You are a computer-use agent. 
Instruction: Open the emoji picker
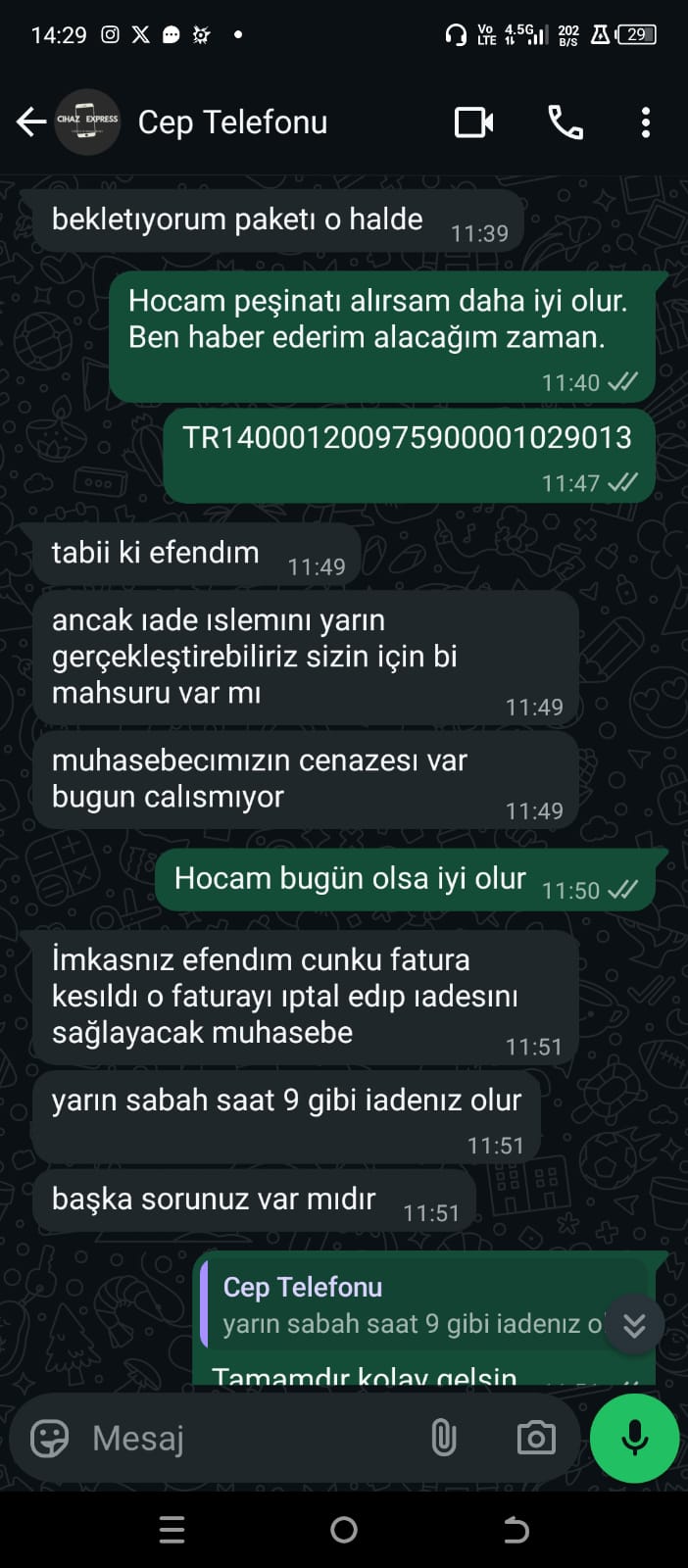click(50, 1438)
